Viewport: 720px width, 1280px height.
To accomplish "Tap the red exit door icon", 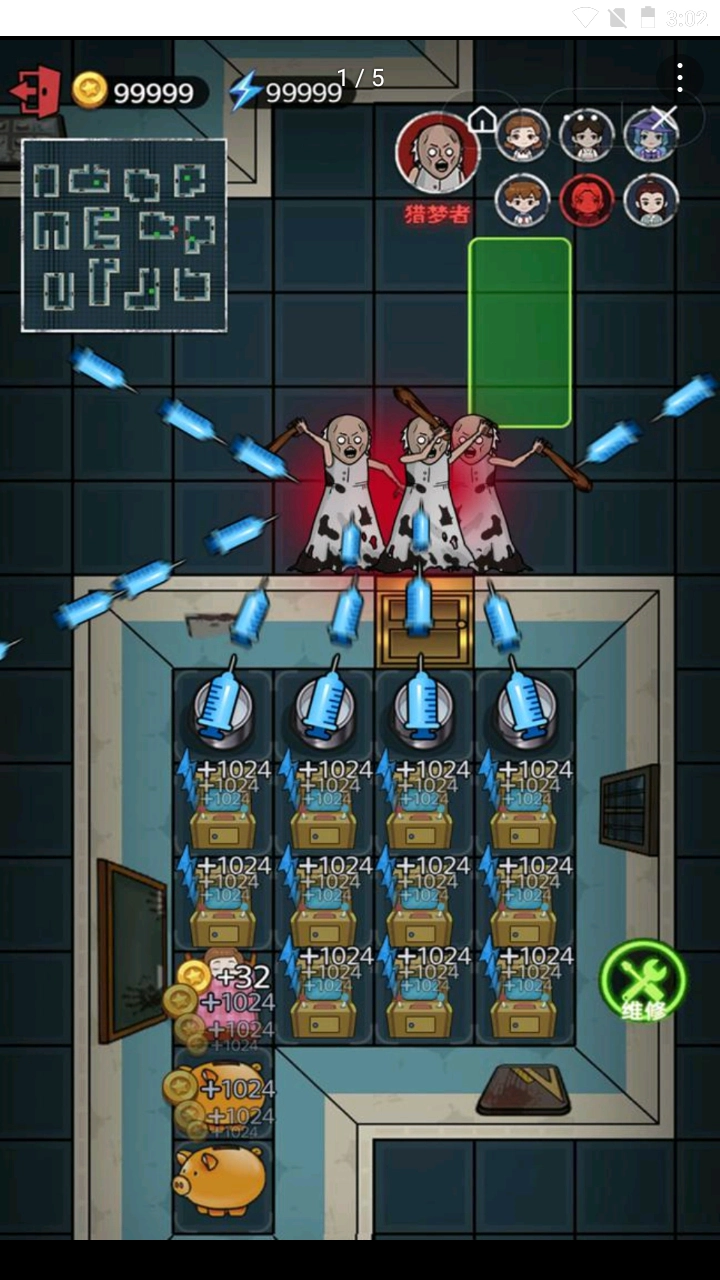I will coord(35,92).
